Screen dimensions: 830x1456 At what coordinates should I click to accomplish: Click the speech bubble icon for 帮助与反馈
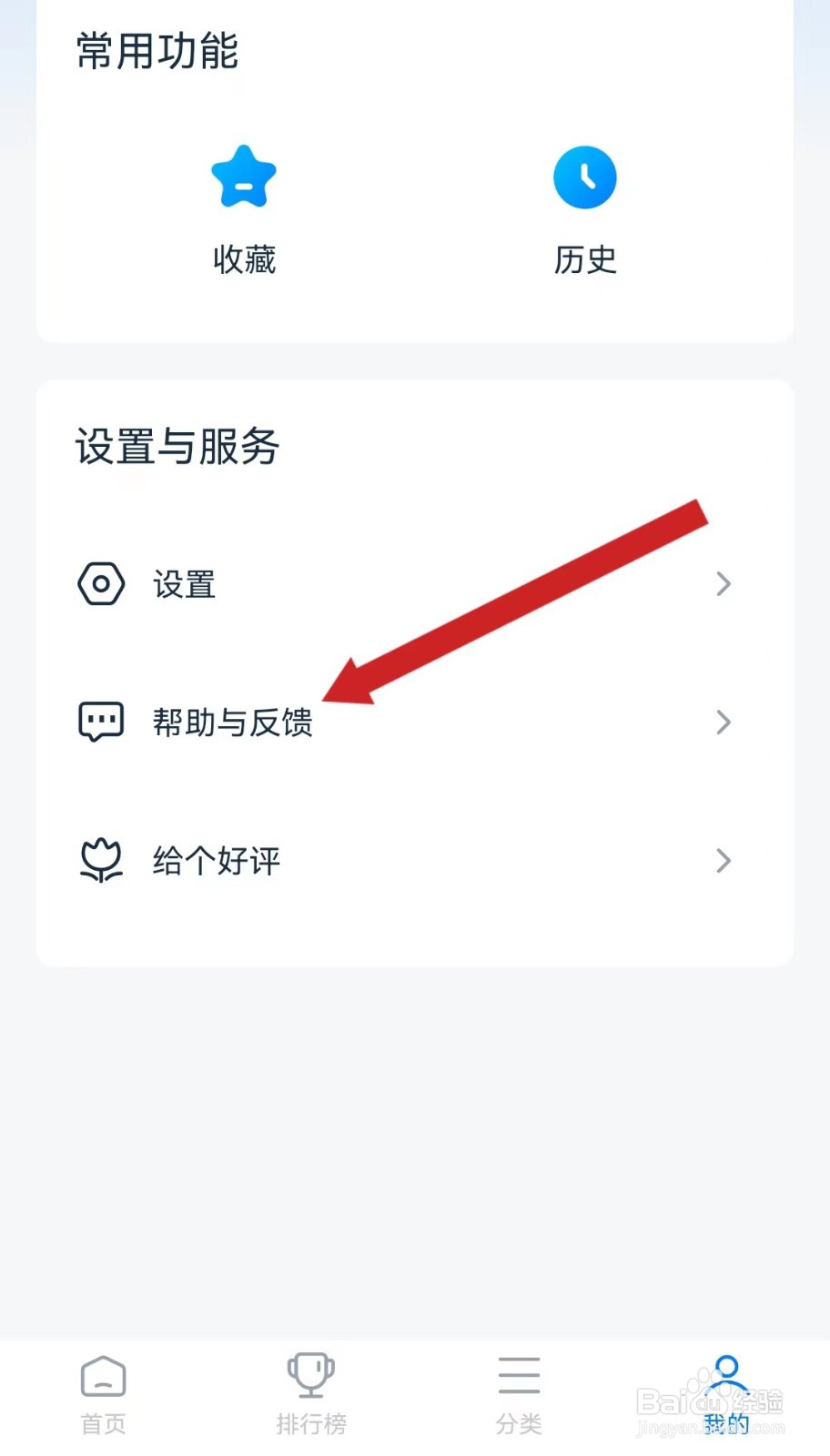coord(100,722)
